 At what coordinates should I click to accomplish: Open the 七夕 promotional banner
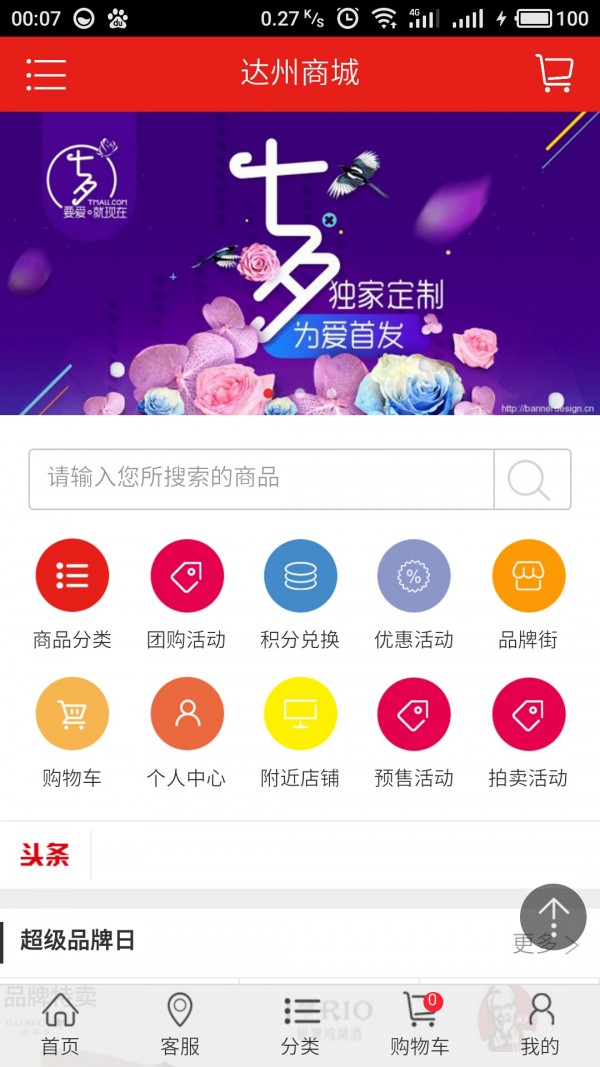[x=300, y=263]
